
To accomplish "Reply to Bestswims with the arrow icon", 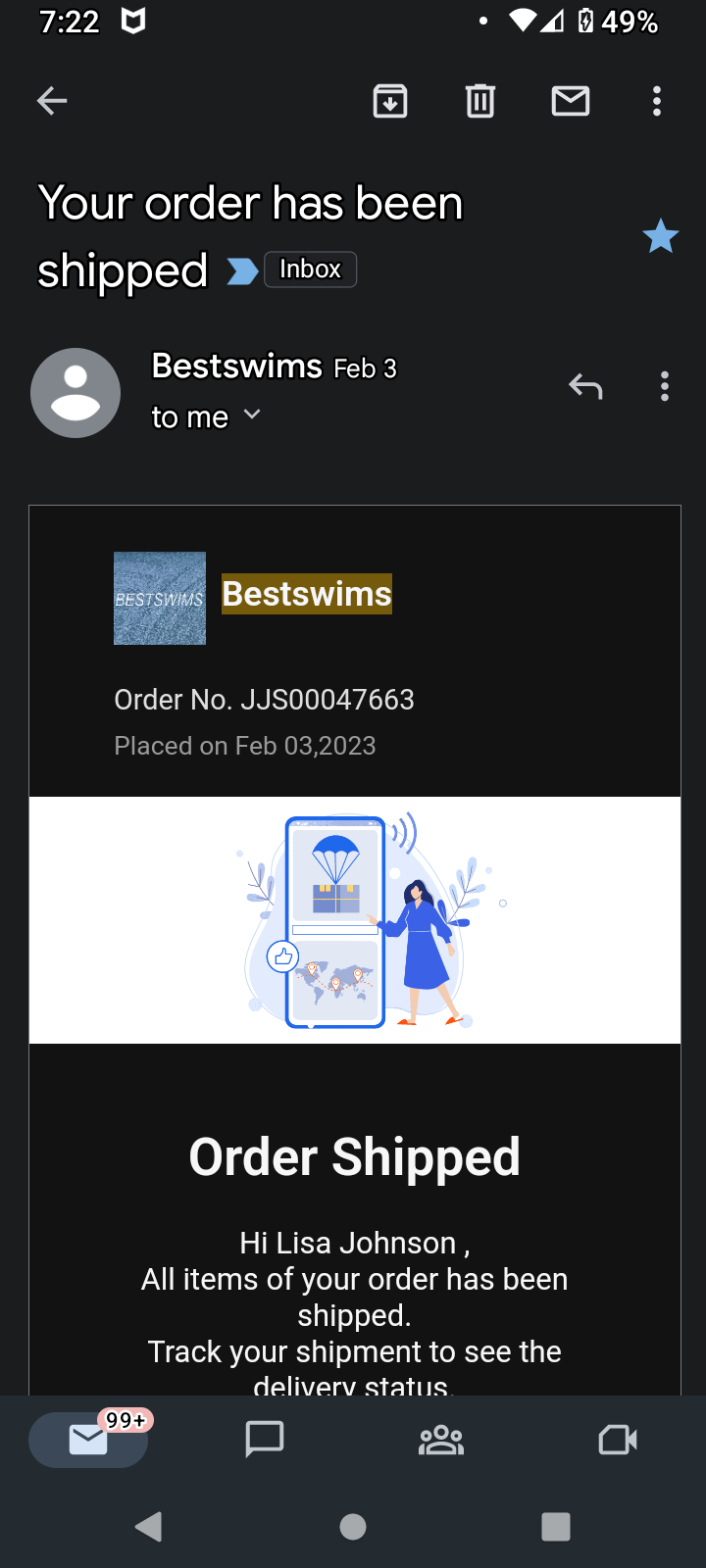I will pos(585,387).
